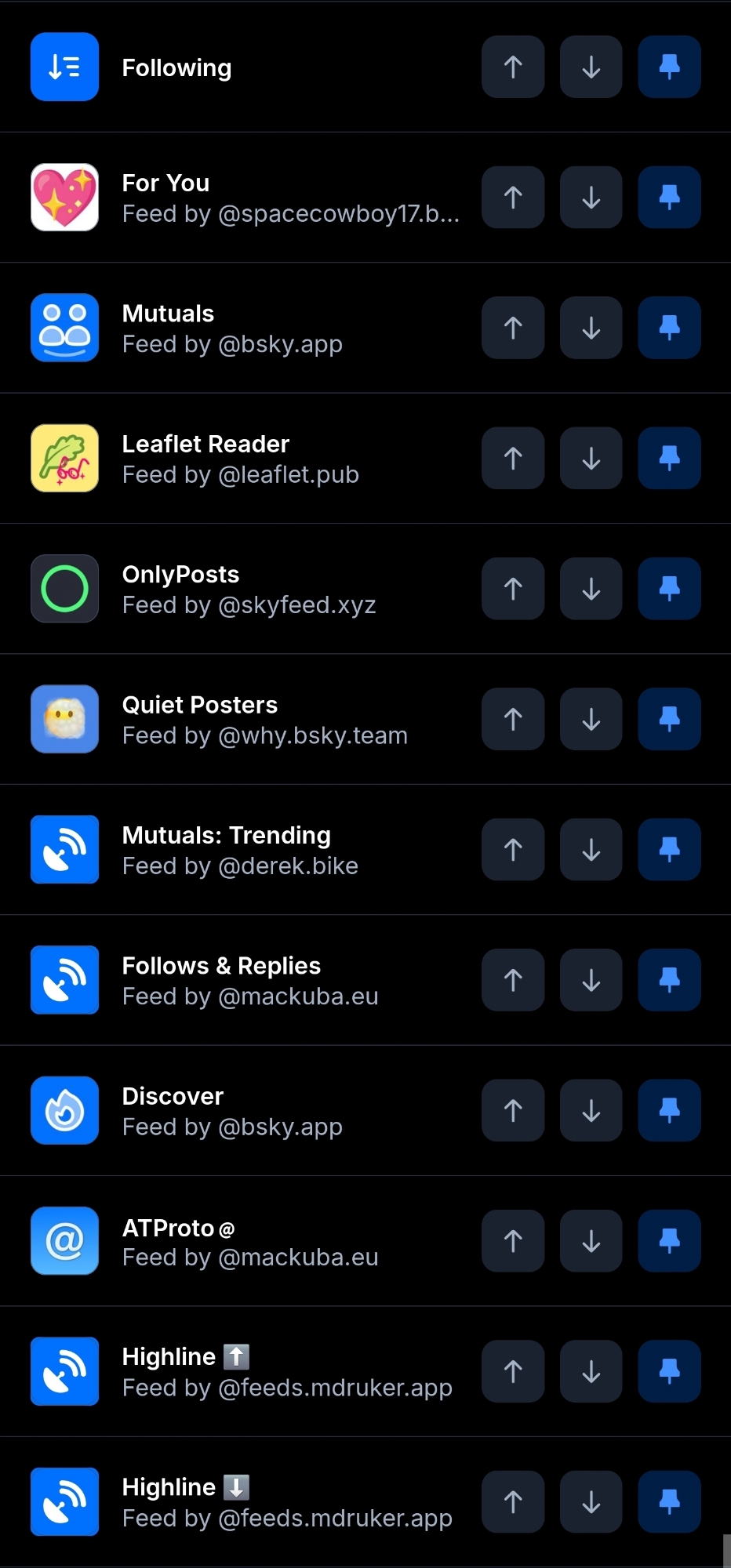Screen dimensions: 731x1568
Task: Move Mutuals: Trending feed down
Action: [x=591, y=850]
